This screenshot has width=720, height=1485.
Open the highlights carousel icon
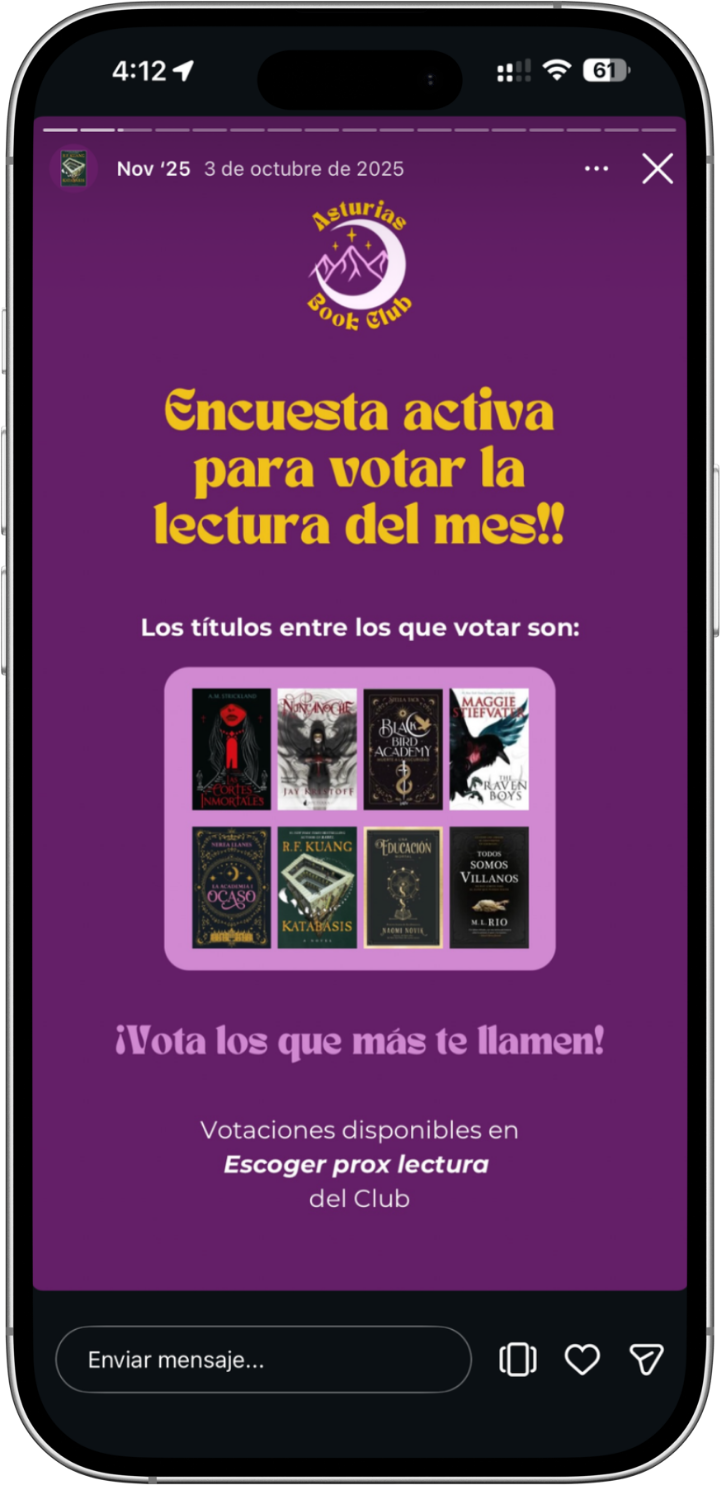coord(517,1359)
